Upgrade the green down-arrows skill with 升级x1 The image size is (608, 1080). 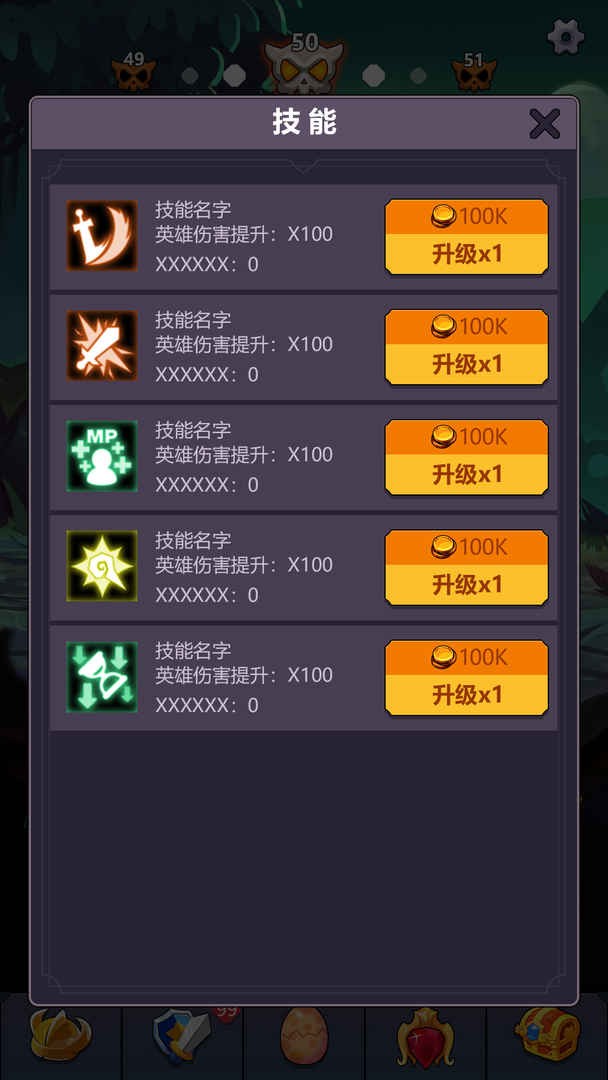click(x=466, y=677)
